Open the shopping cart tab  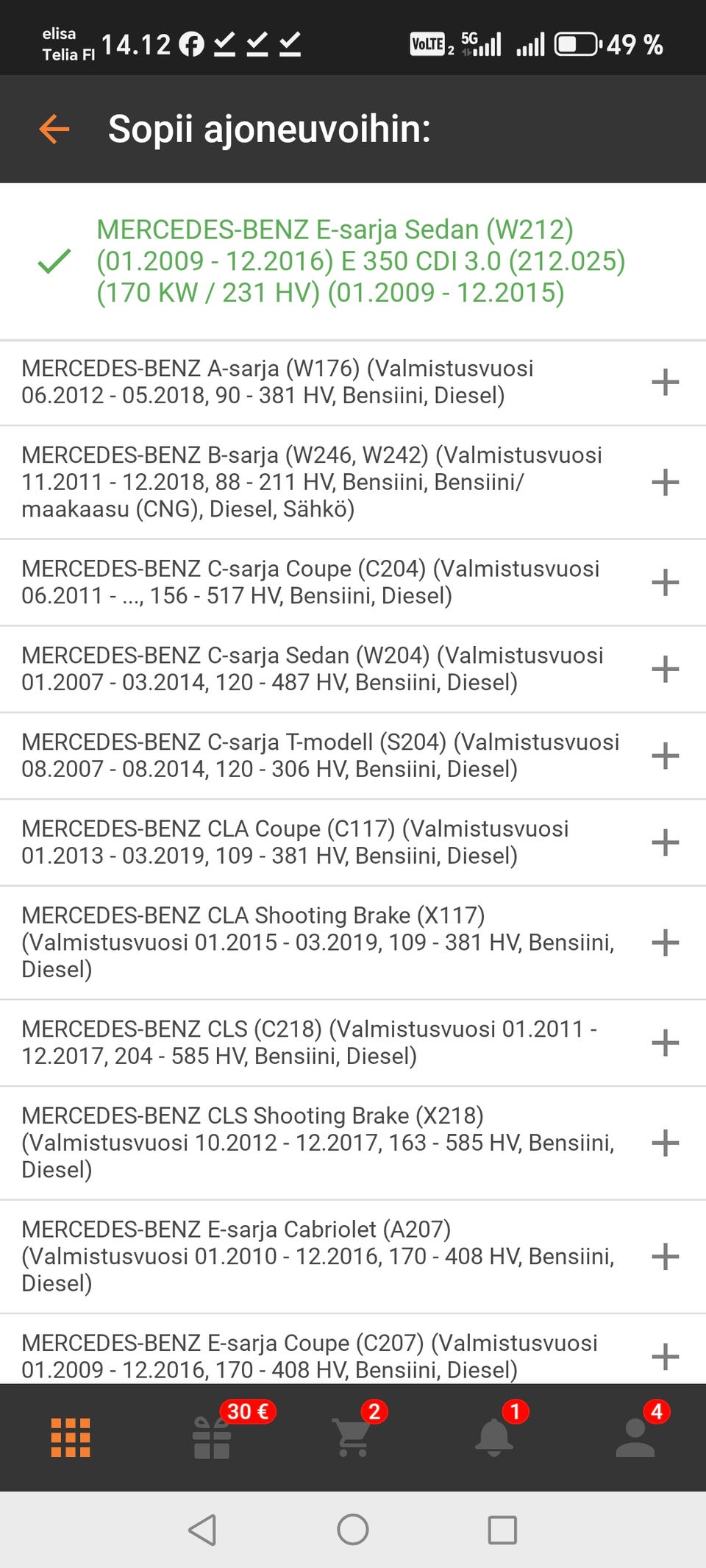pos(353,1438)
